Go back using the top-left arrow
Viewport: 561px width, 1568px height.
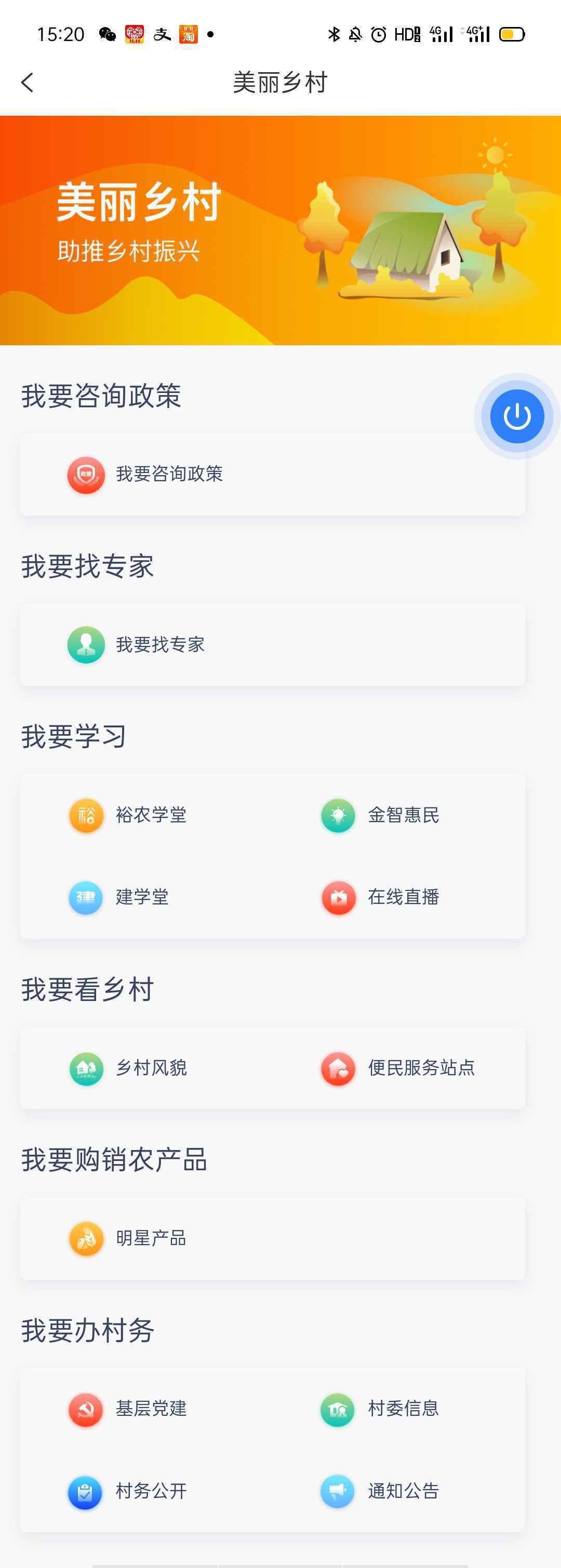(27, 82)
